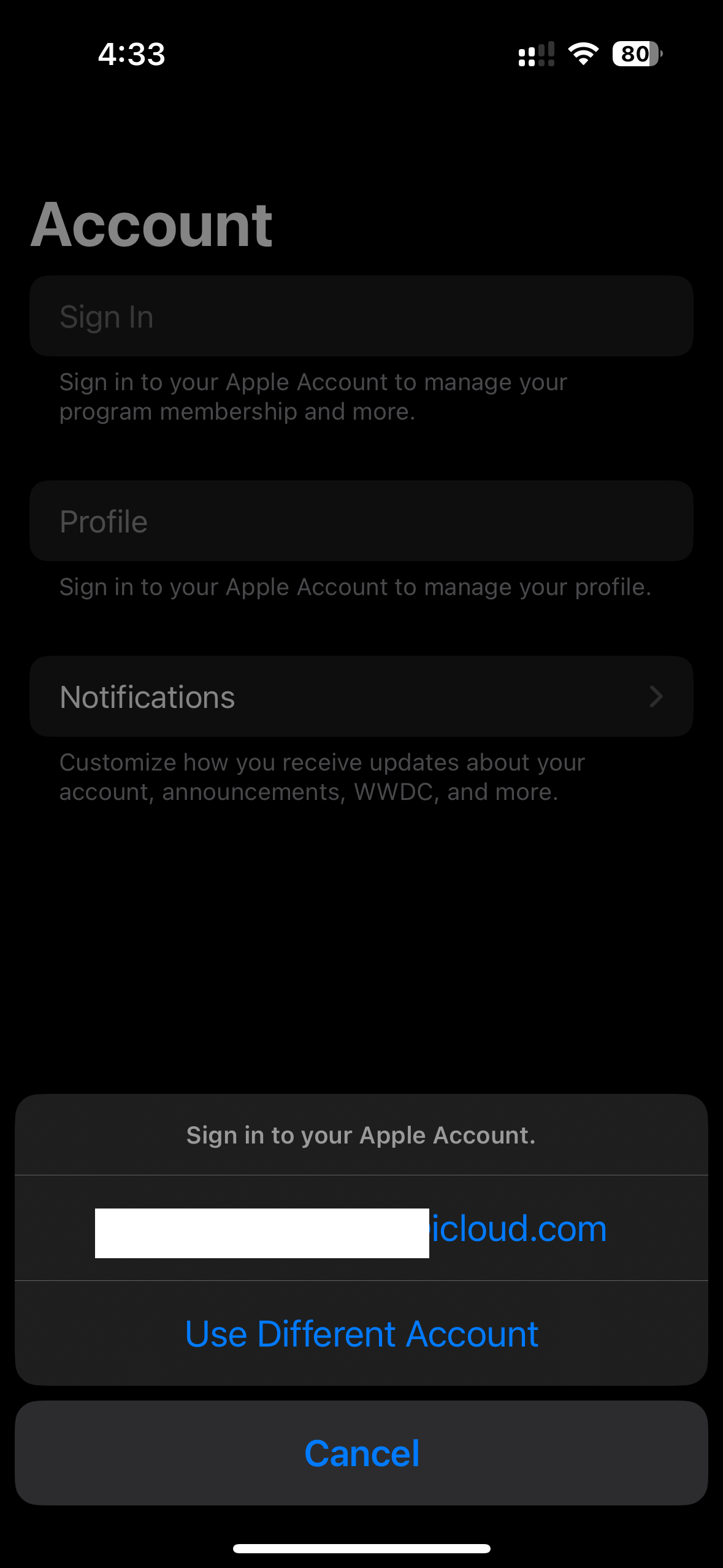
Task: Tap the disclosure arrow next to Notifications
Action: tap(656, 696)
